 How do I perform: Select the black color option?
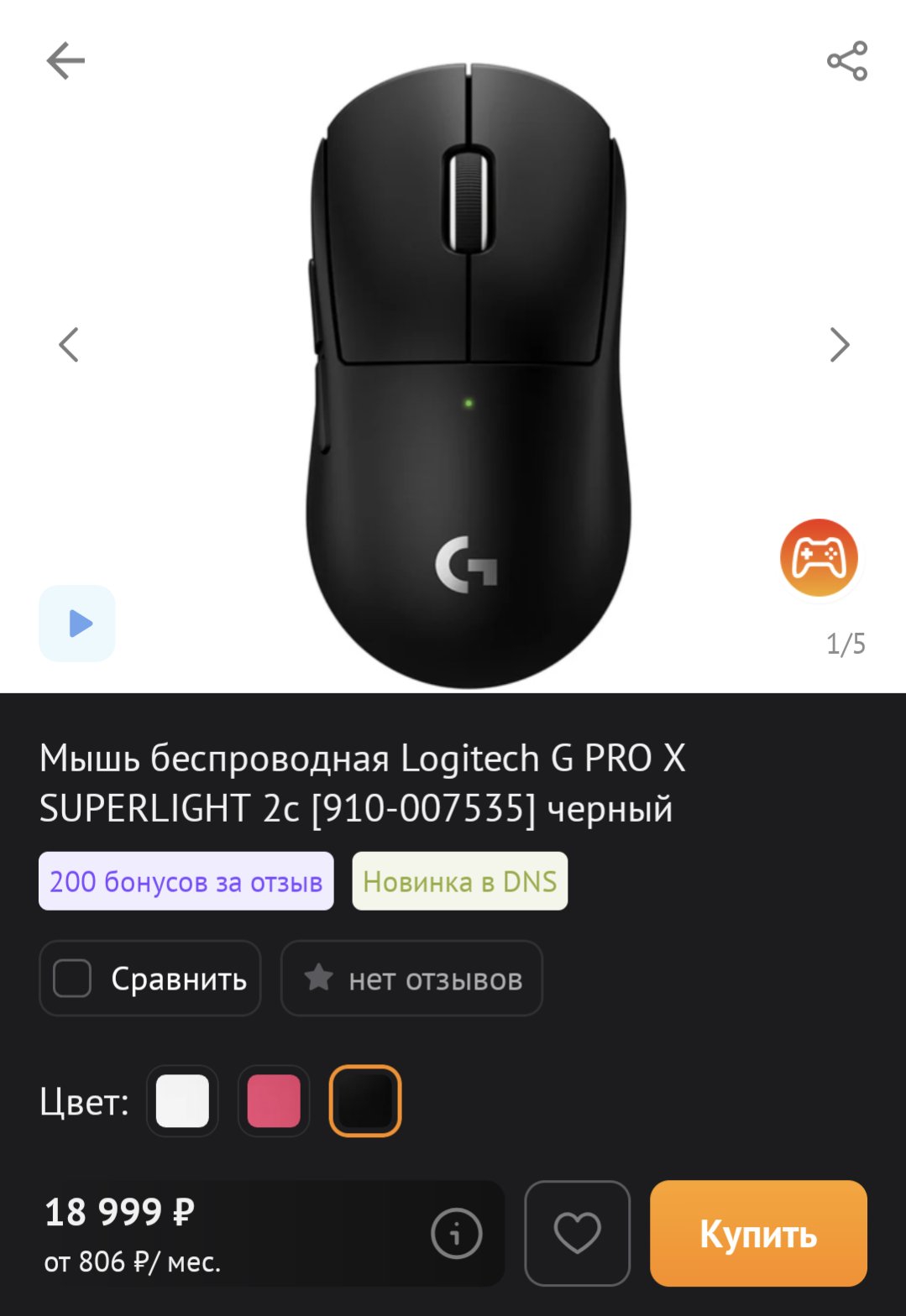[364, 1101]
